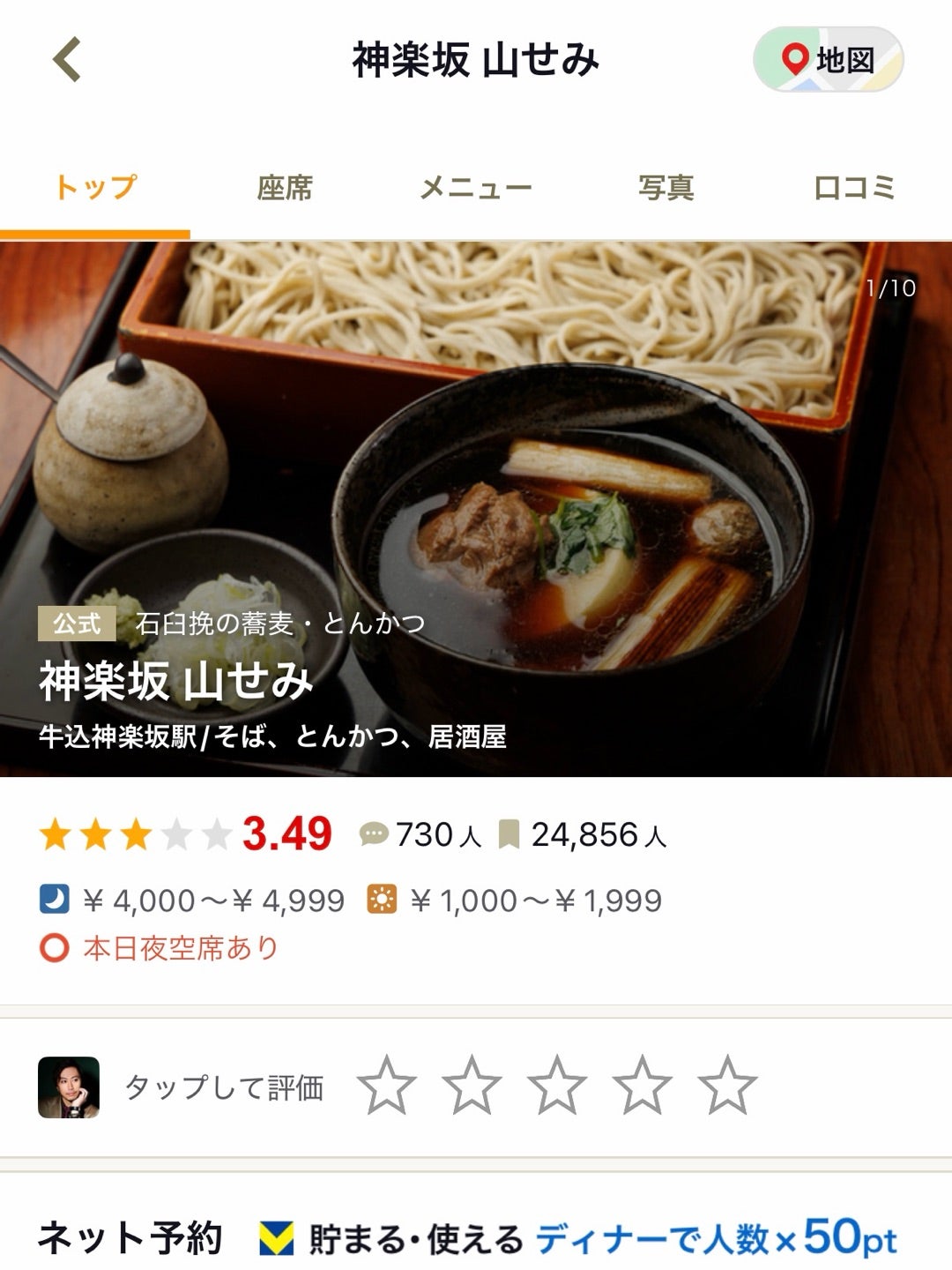The width and height of the screenshot is (952, 1270).
Task: Open the soba photo gallery image
Action: click(x=476, y=441)
